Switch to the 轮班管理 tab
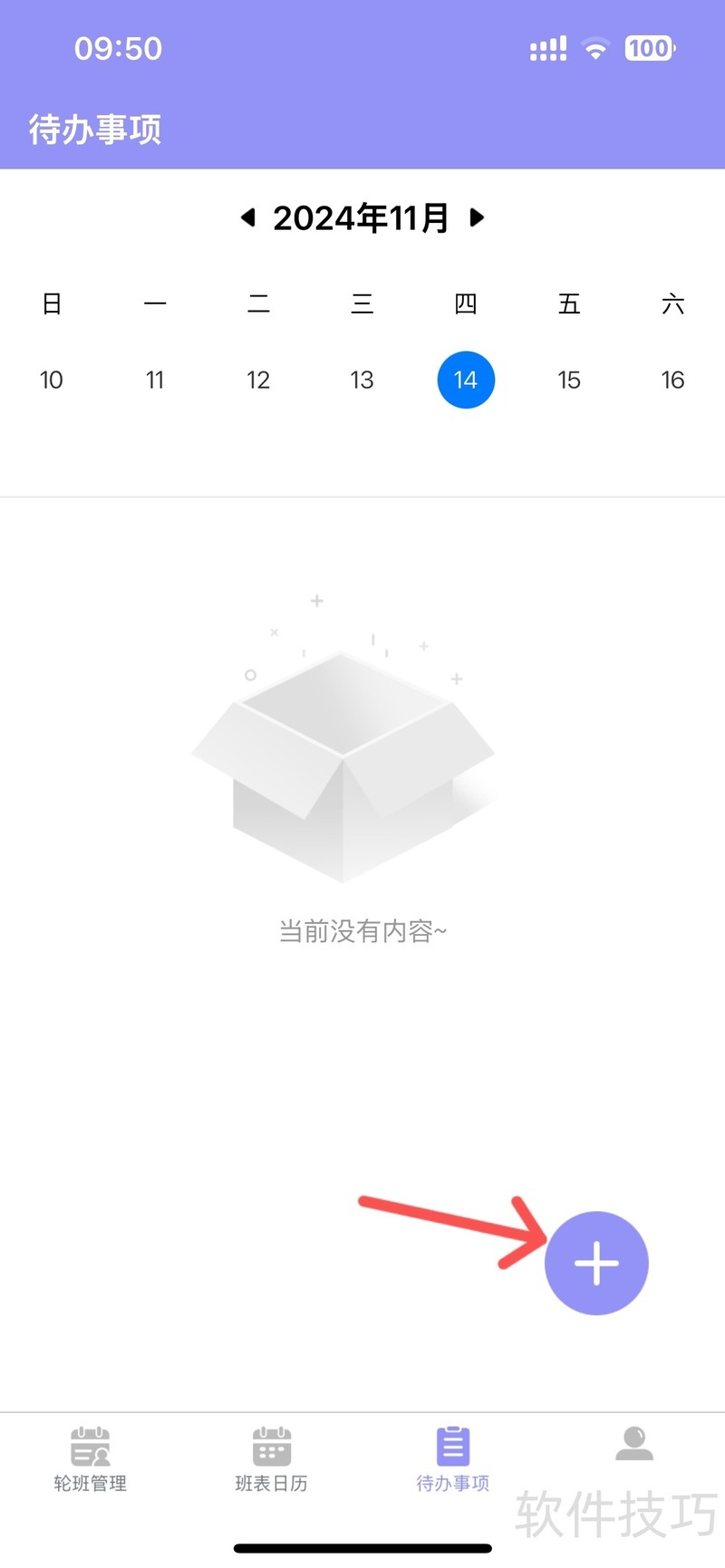The width and height of the screenshot is (725, 1568). [x=91, y=1459]
